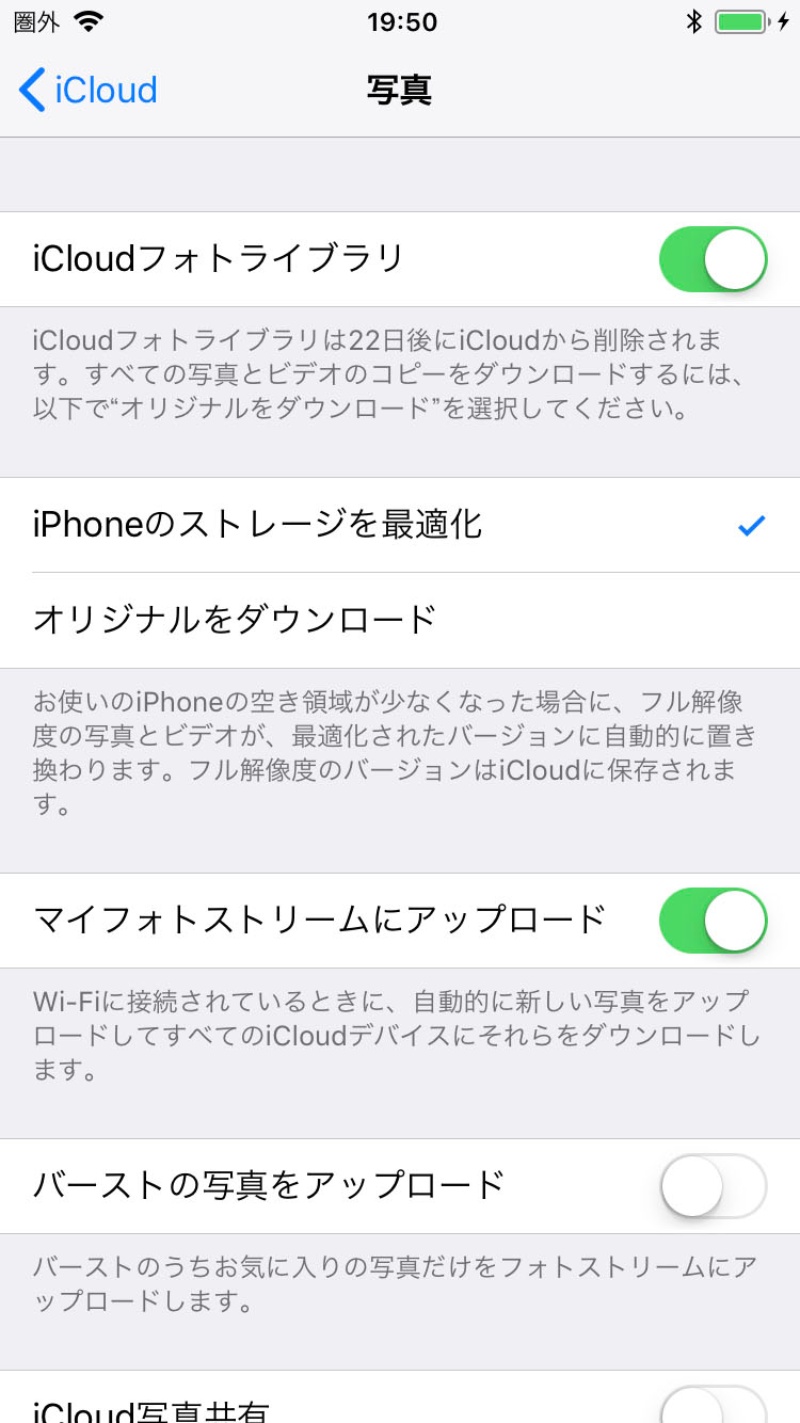Enable バーストの写真をアップロード switch
800x1423 pixels.
[712, 1186]
